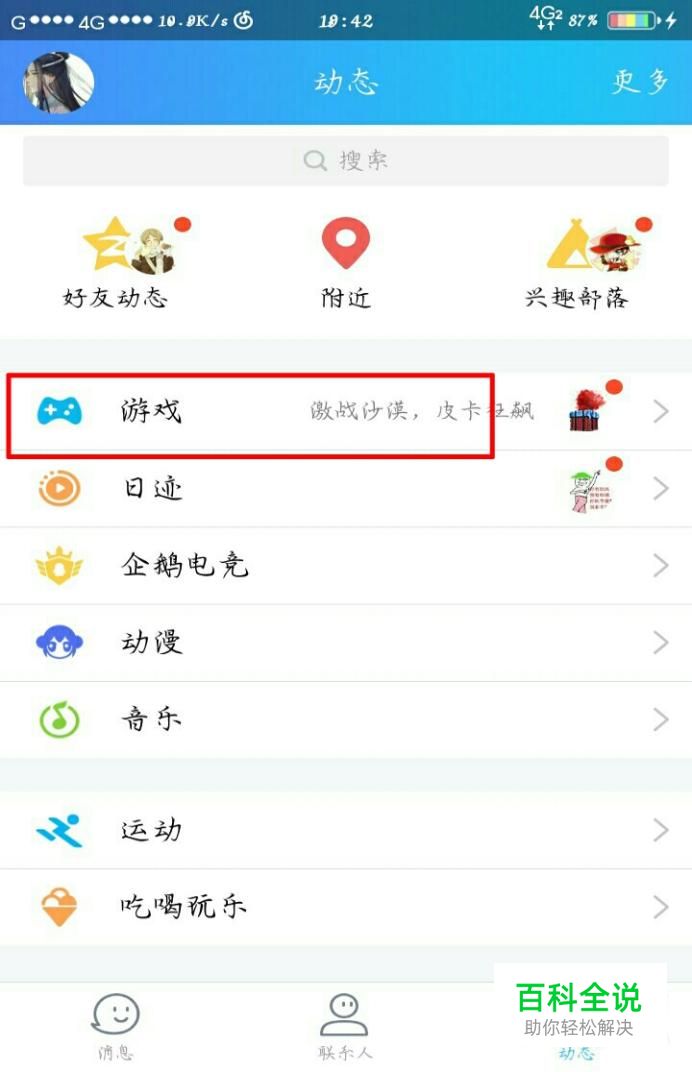Open the 动漫 row
The height and width of the screenshot is (1072, 692).
(x=345, y=643)
